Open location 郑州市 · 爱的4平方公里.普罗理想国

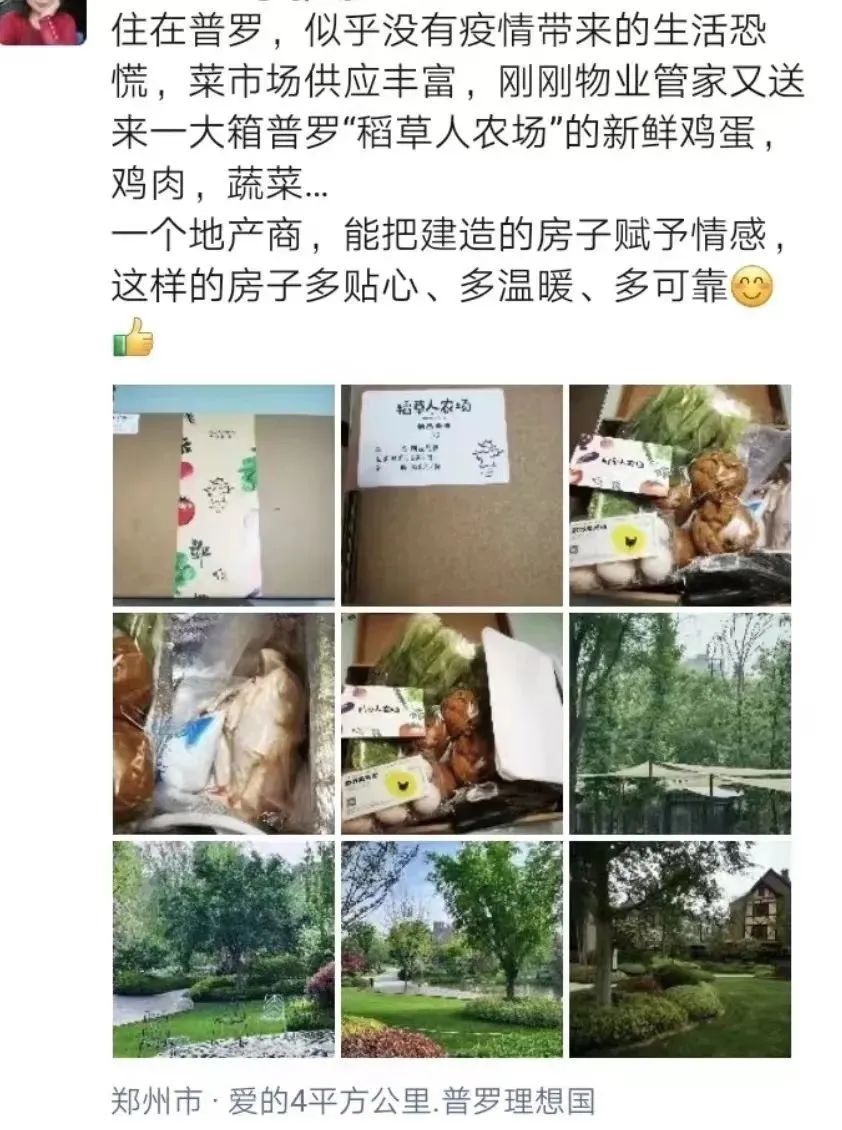coord(353,1101)
